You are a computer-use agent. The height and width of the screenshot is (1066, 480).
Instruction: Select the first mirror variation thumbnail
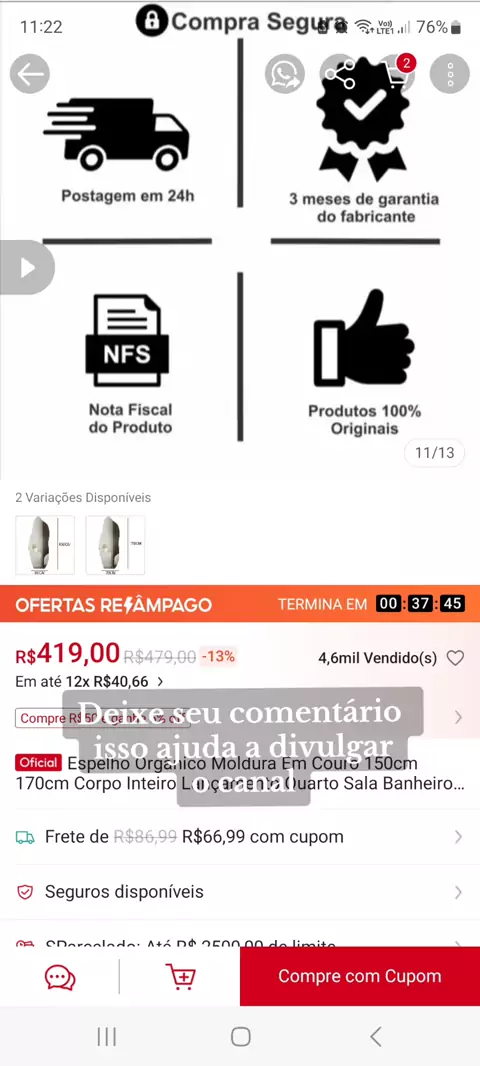pos(45,545)
